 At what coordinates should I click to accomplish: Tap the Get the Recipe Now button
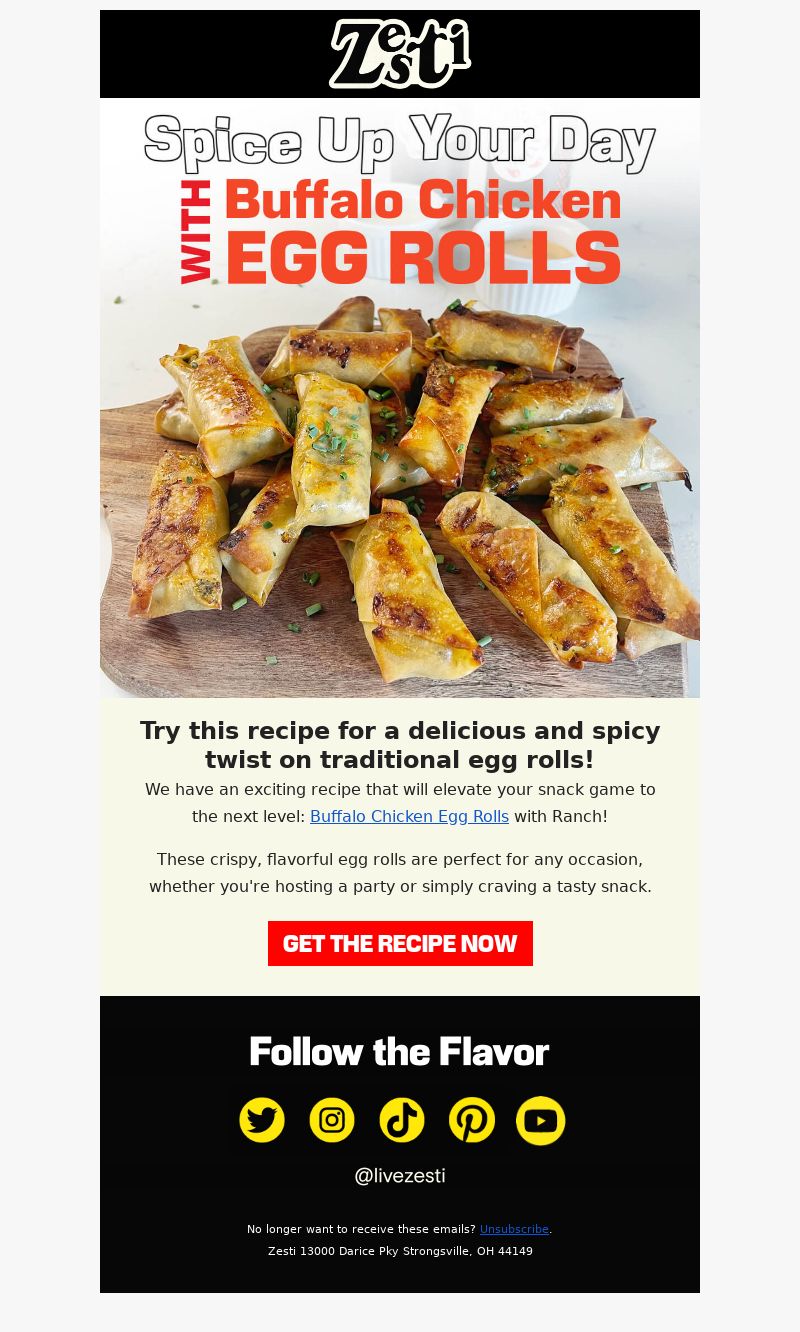click(400, 943)
